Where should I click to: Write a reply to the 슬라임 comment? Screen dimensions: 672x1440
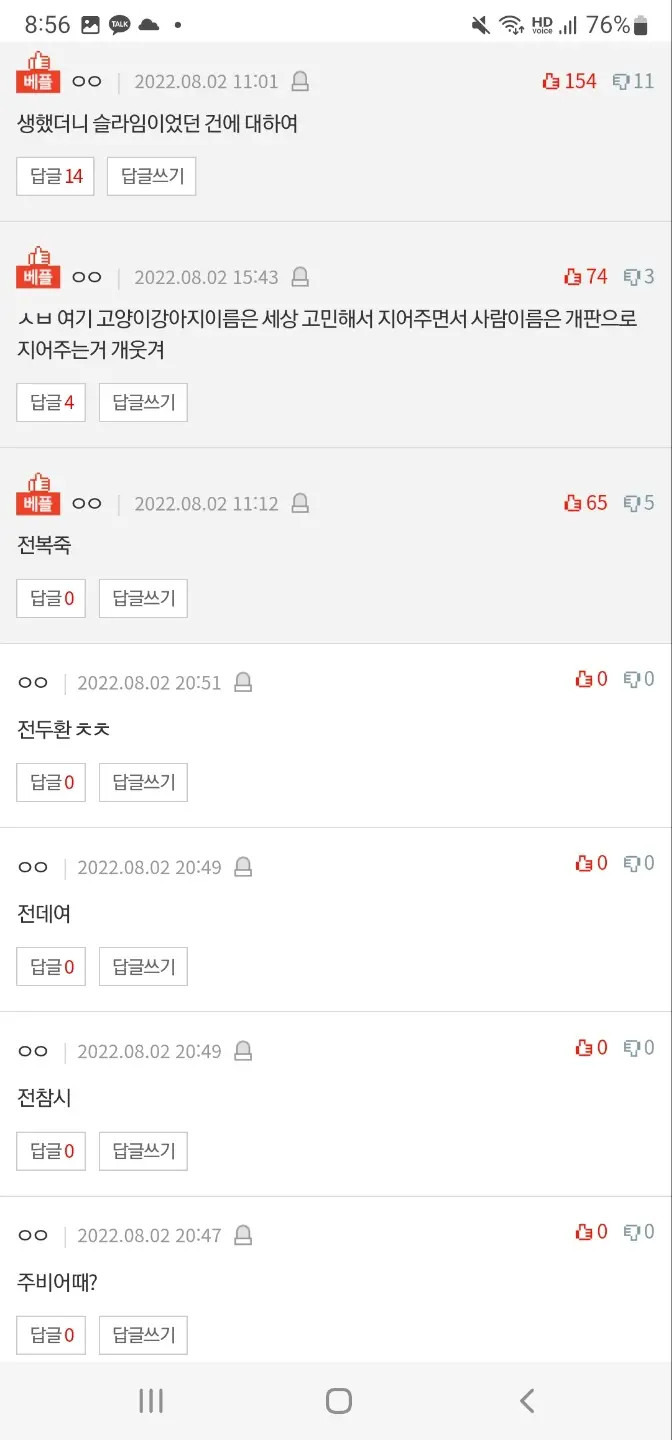152,176
